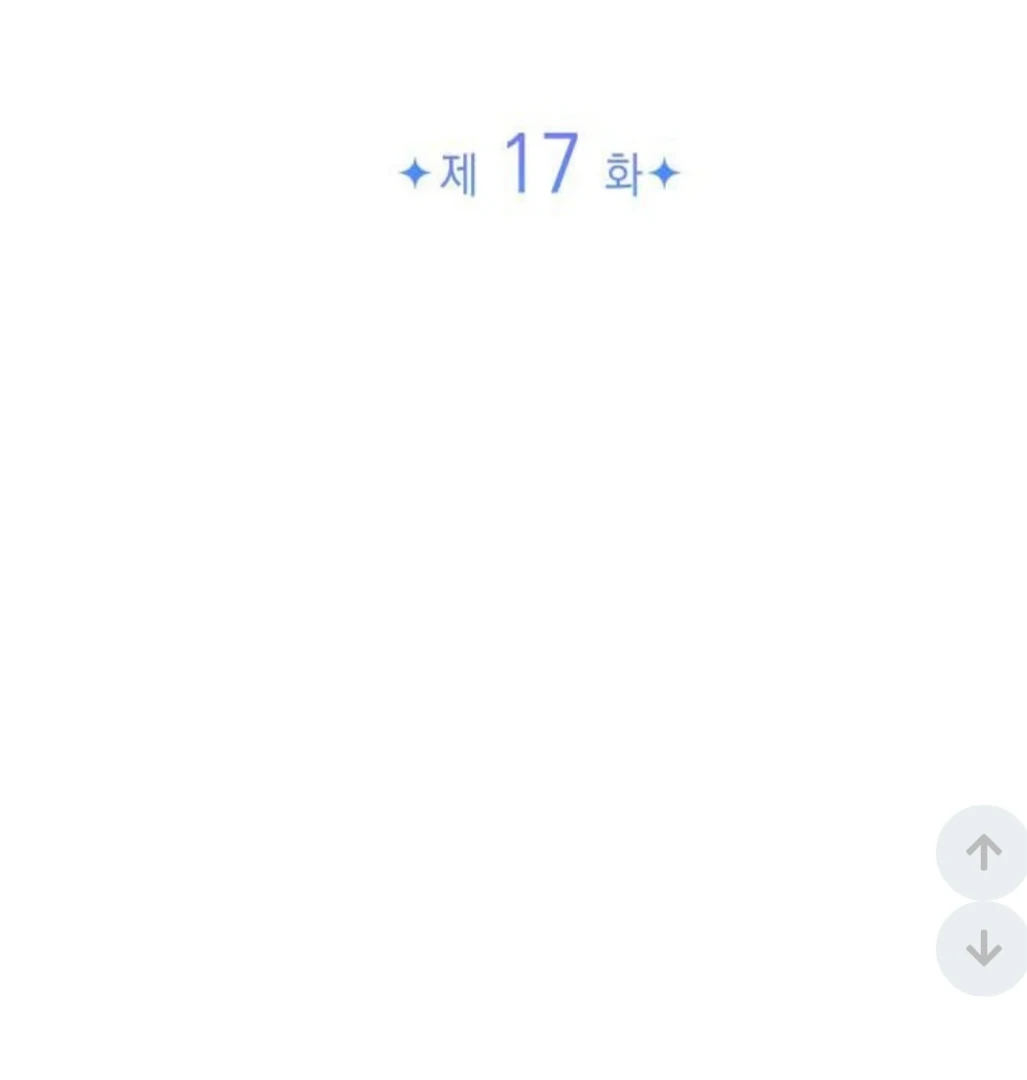Tap the scroll-to-top arrow button
Image resolution: width=1027 pixels, height=1080 pixels.
(982, 852)
